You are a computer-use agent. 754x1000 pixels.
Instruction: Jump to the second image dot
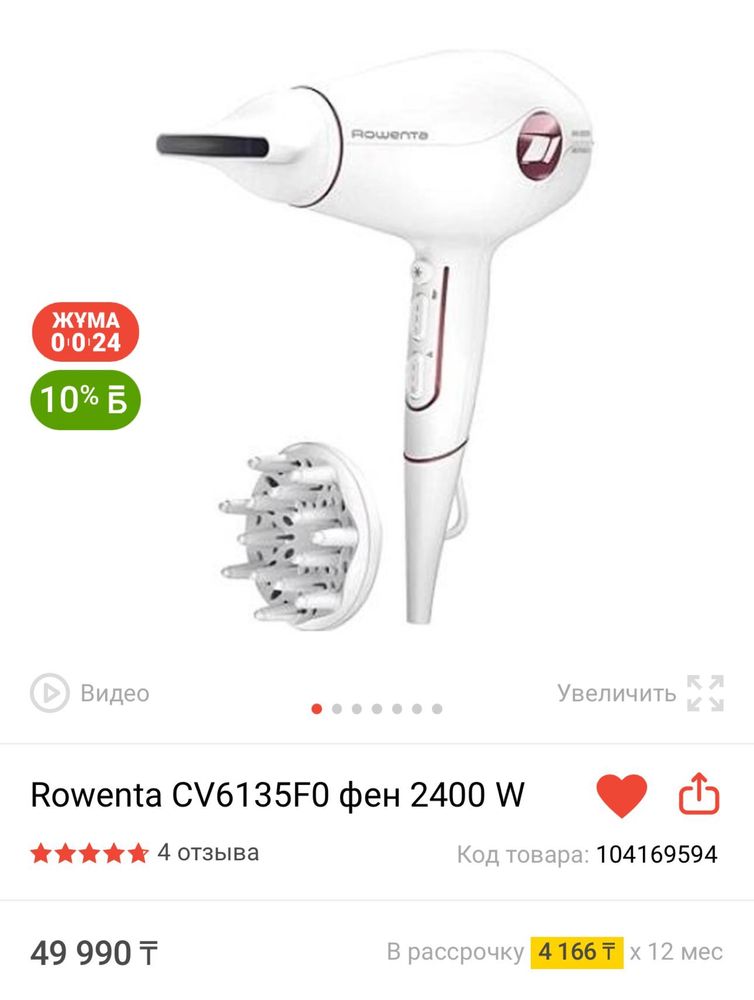337,709
